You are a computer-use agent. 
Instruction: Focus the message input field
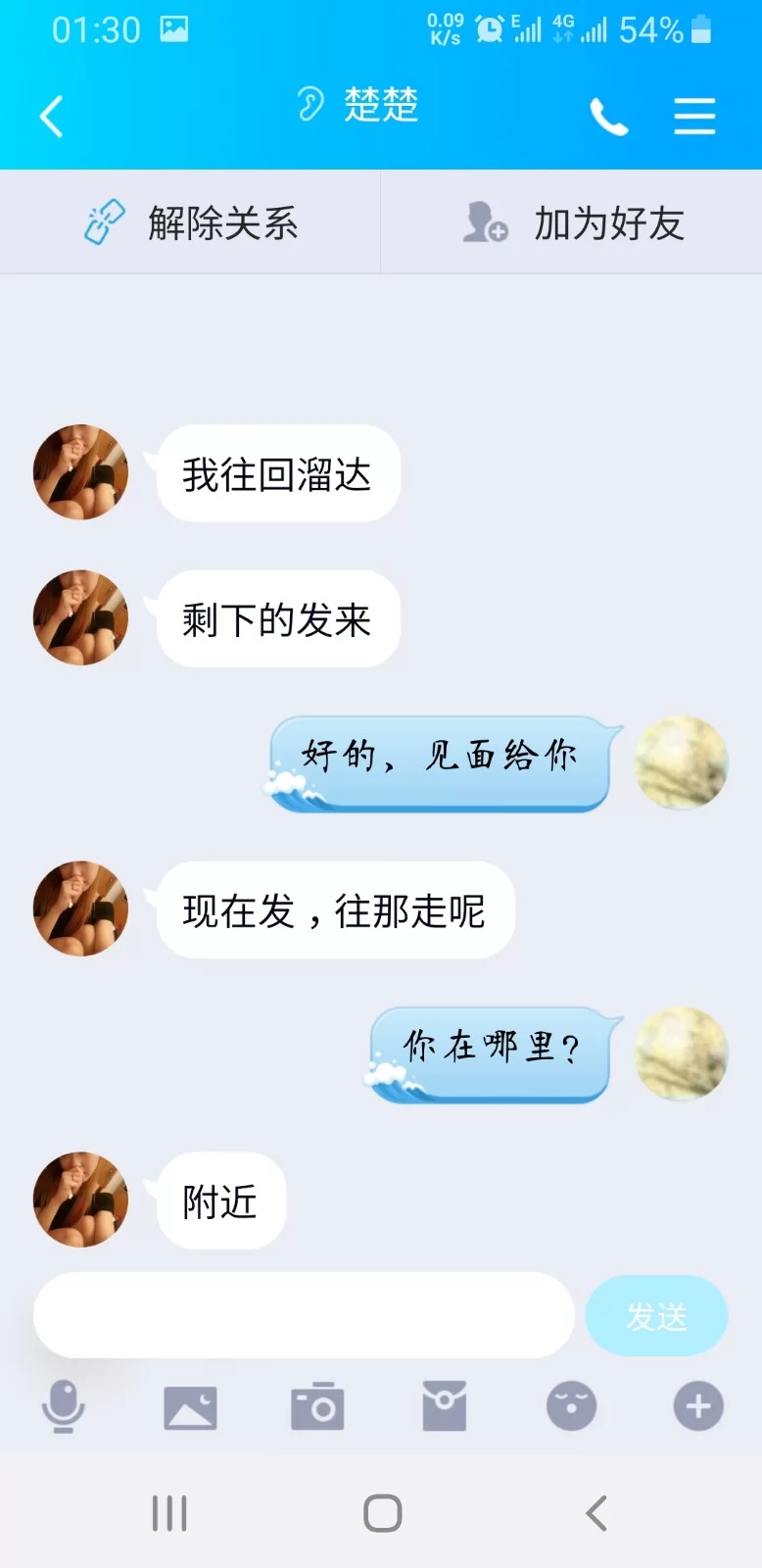304,1315
